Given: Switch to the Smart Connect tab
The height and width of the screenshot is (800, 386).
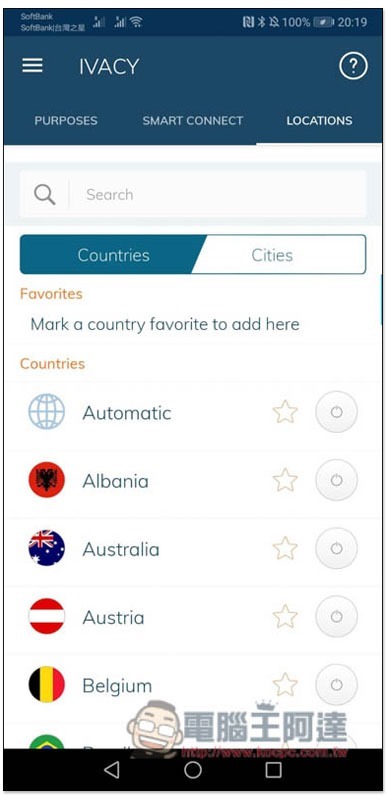Looking at the screenshot, I should 193,121.
